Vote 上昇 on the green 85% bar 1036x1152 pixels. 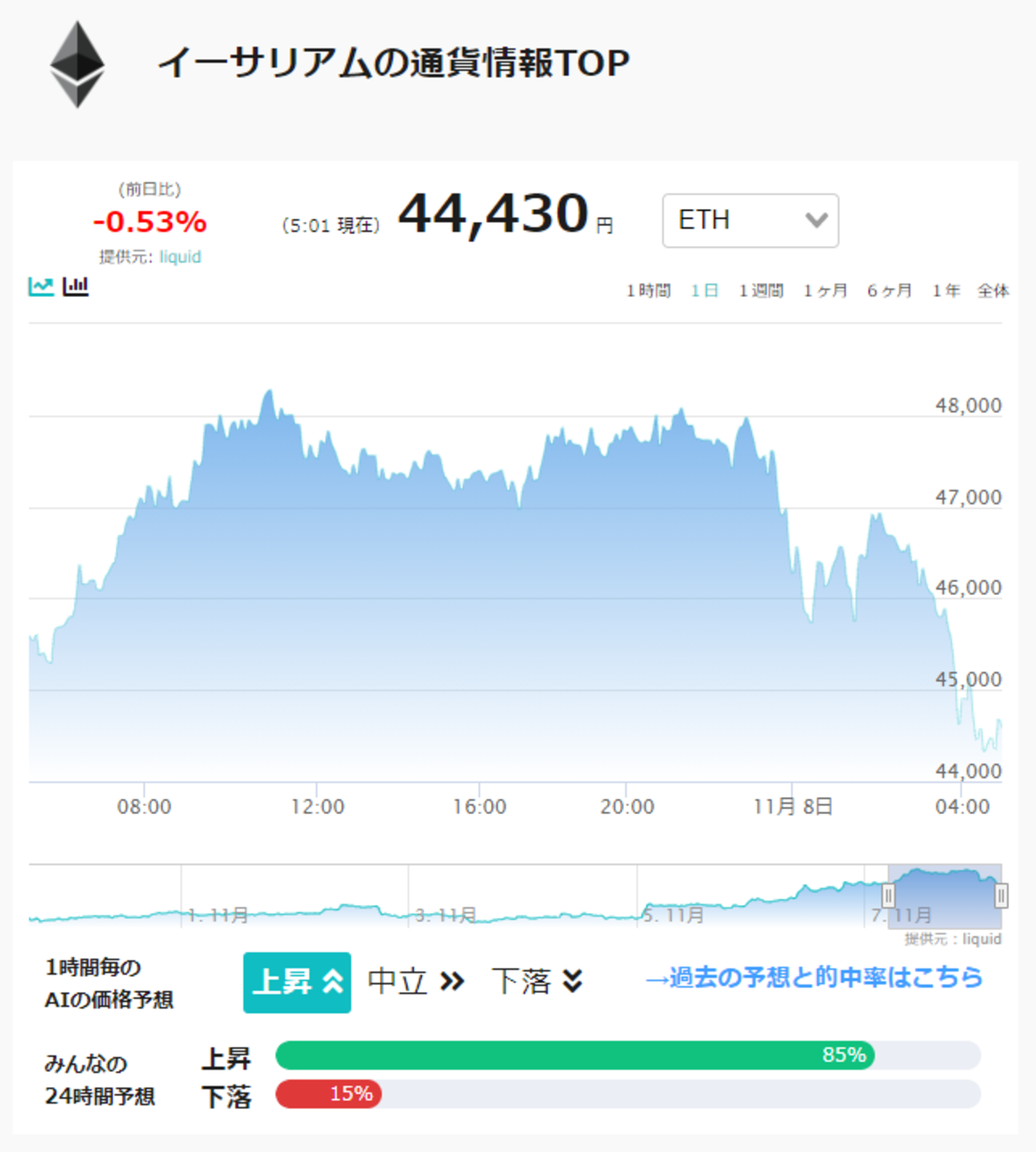click(x=575, y=1055)
